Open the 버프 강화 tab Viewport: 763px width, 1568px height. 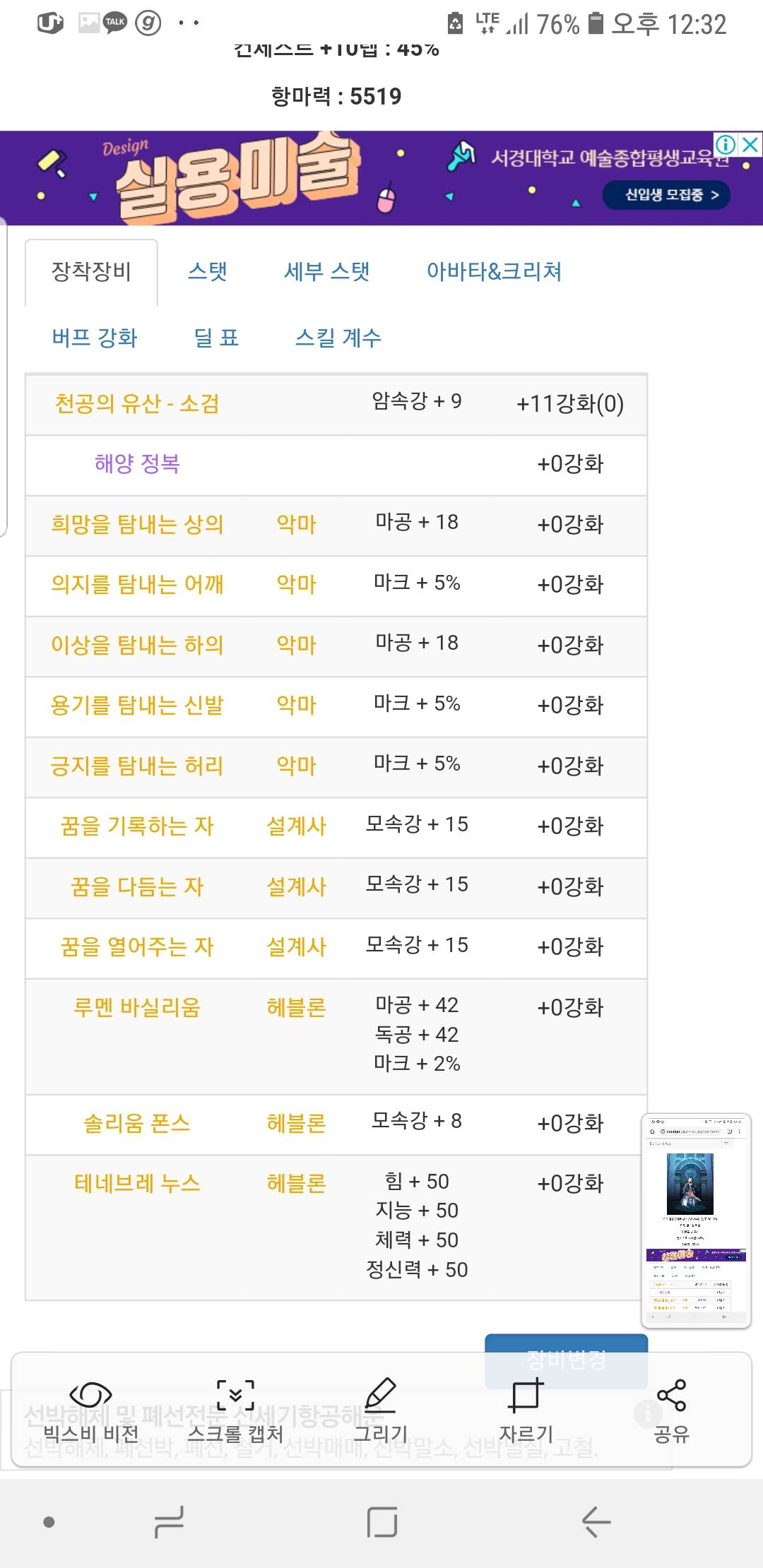(95, 338)
